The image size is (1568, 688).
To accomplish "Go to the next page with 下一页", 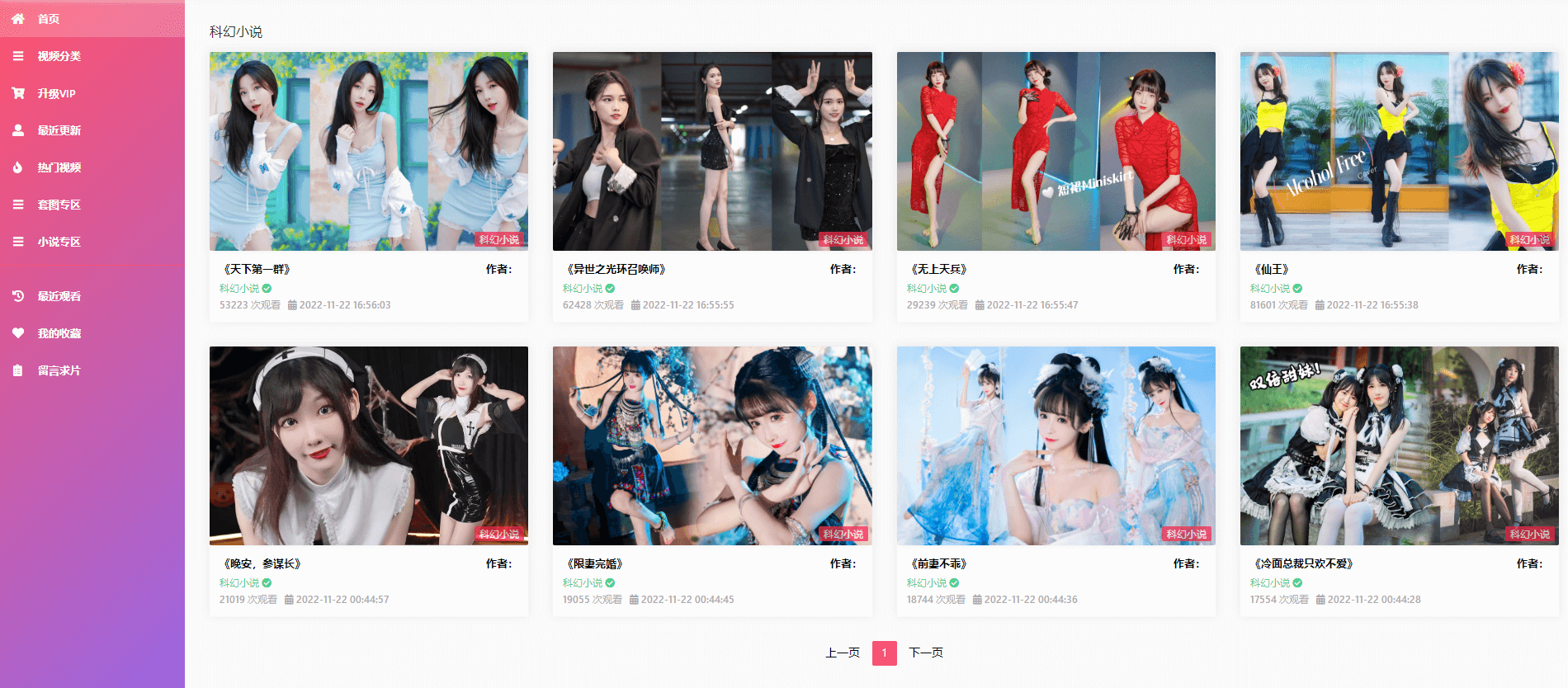I will pos(926,653).
